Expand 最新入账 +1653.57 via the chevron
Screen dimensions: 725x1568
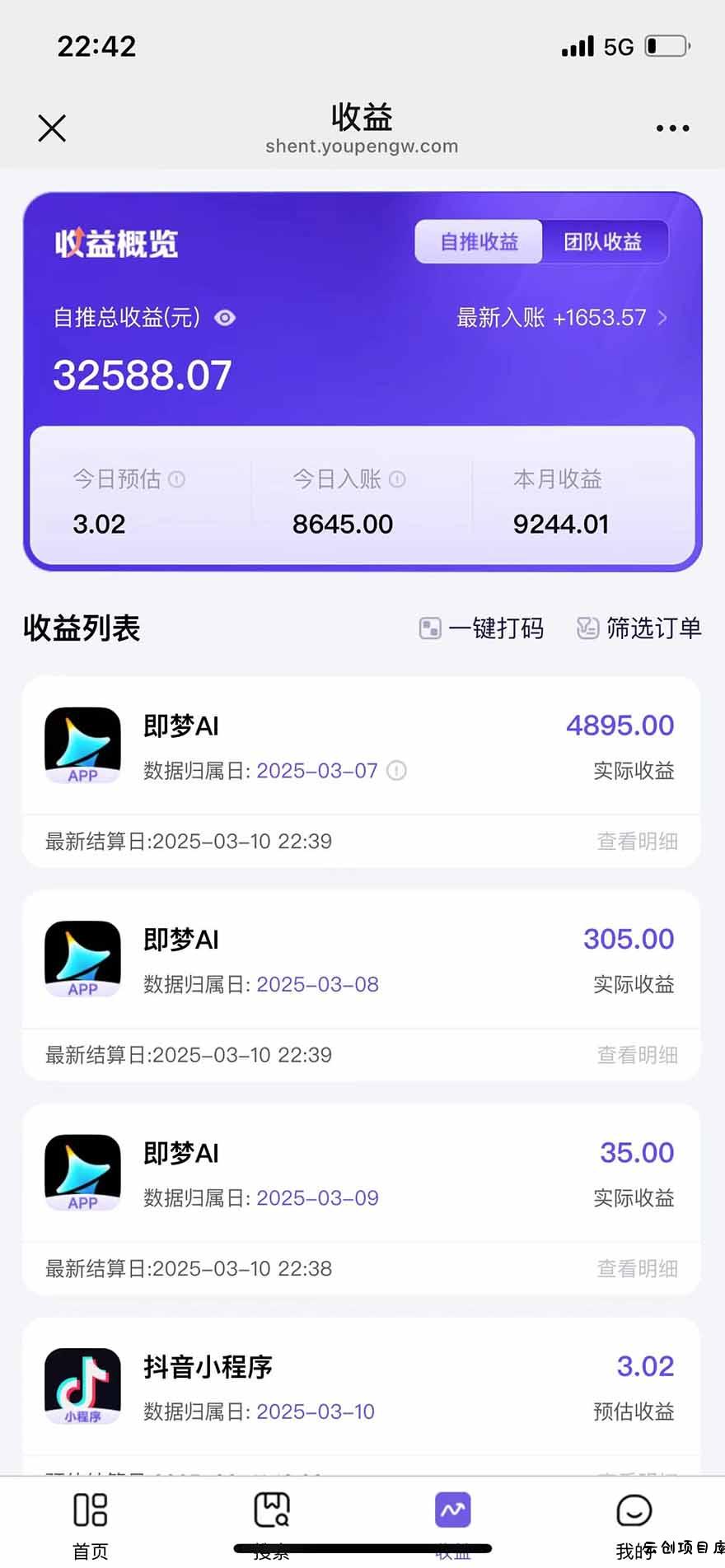(x=662, y=318)
